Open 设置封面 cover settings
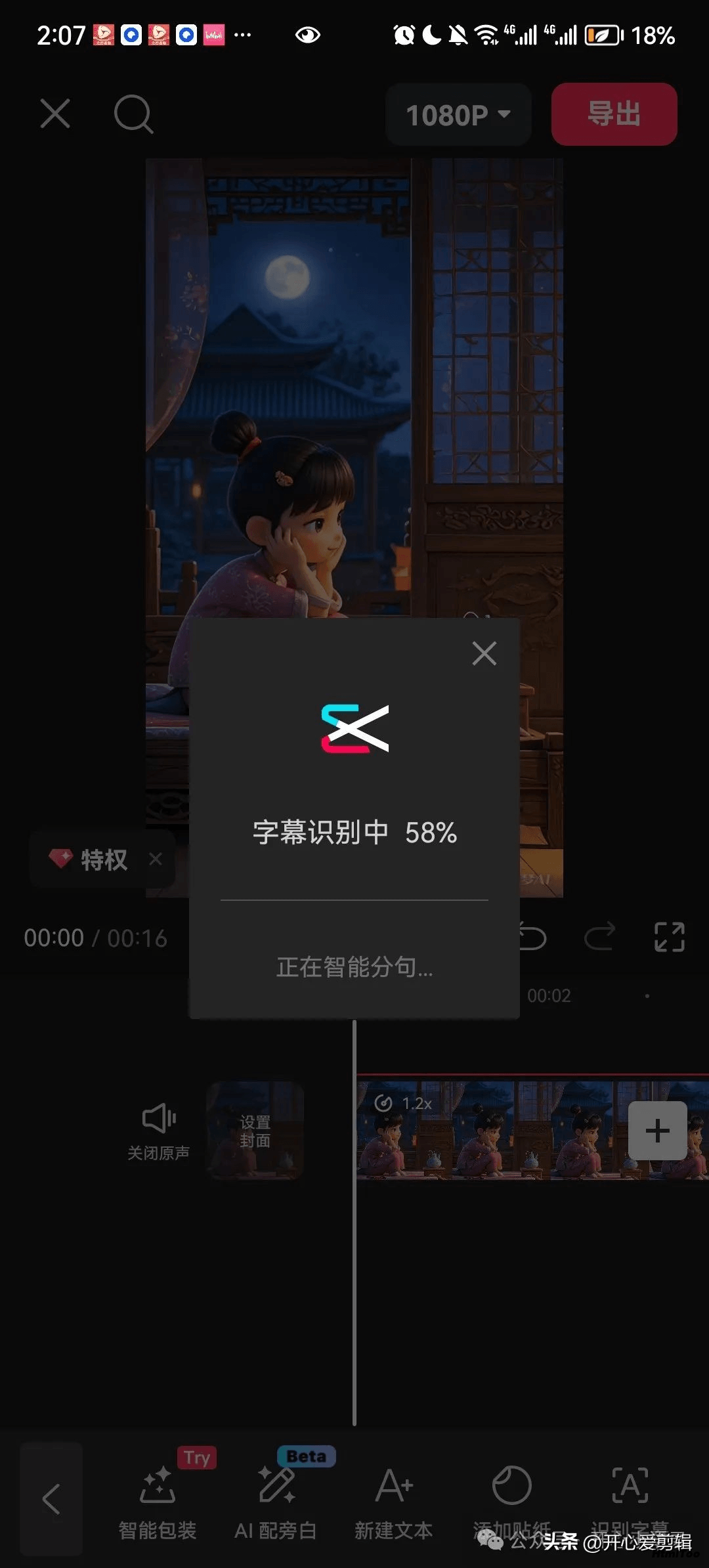This screenshot has height=1568, width=709. pyautogui.click(x=255, y=1131)
